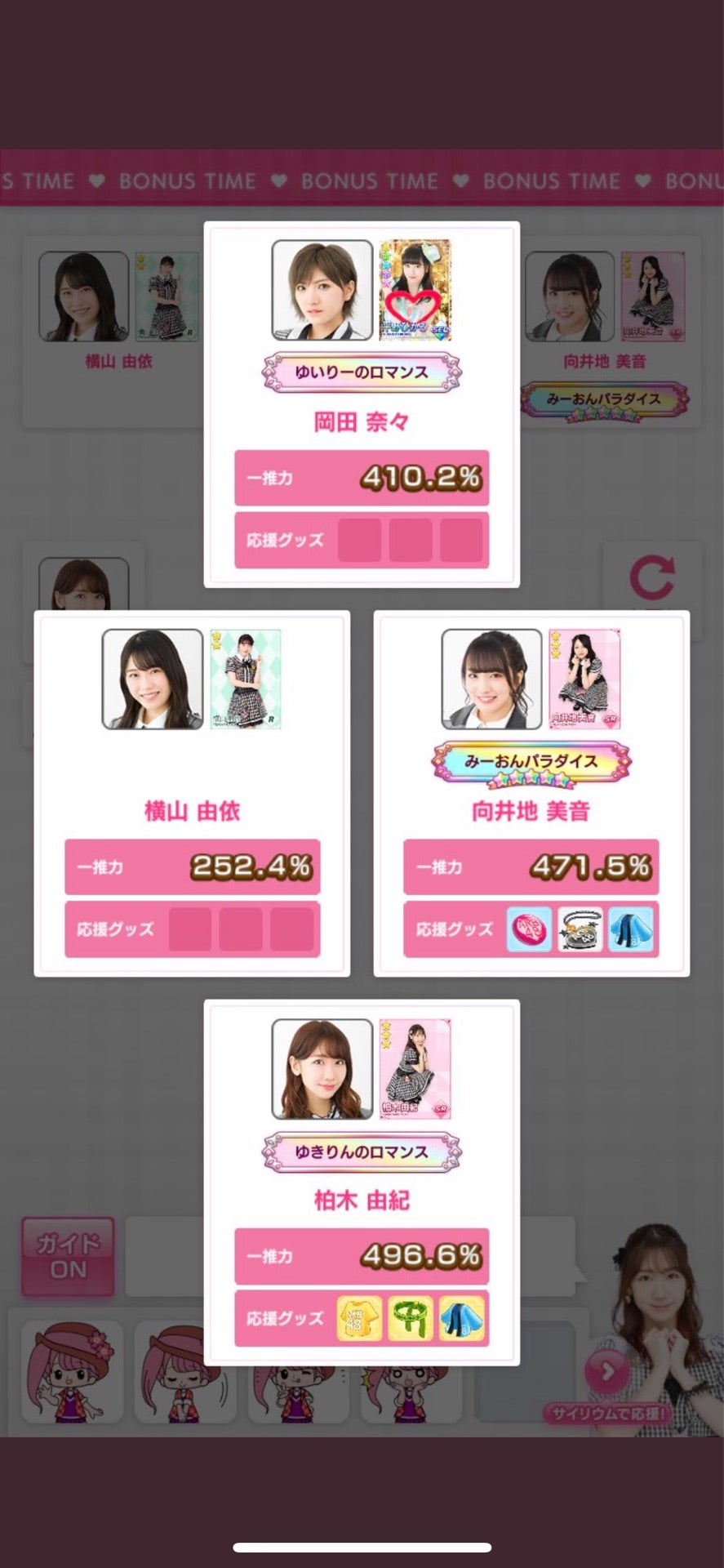Tap the refresh arrow icon
The image size is (724, 1568).
pos(651,577)
